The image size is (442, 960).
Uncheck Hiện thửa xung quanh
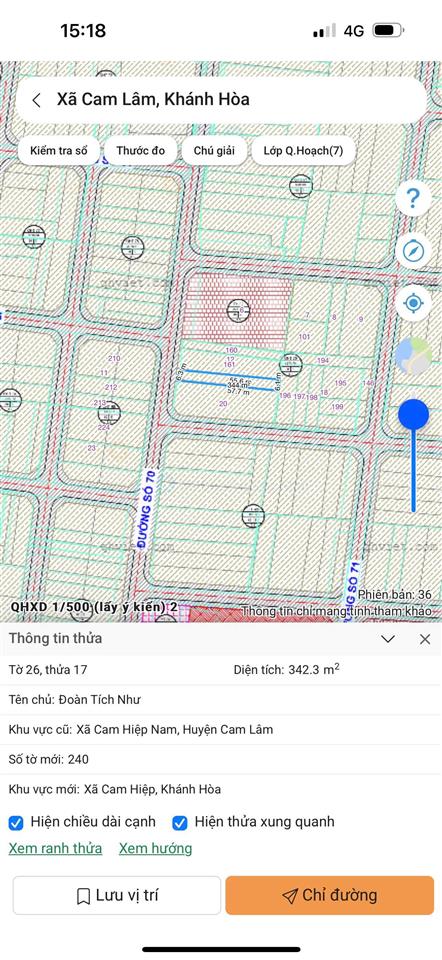tap(179, 823)
